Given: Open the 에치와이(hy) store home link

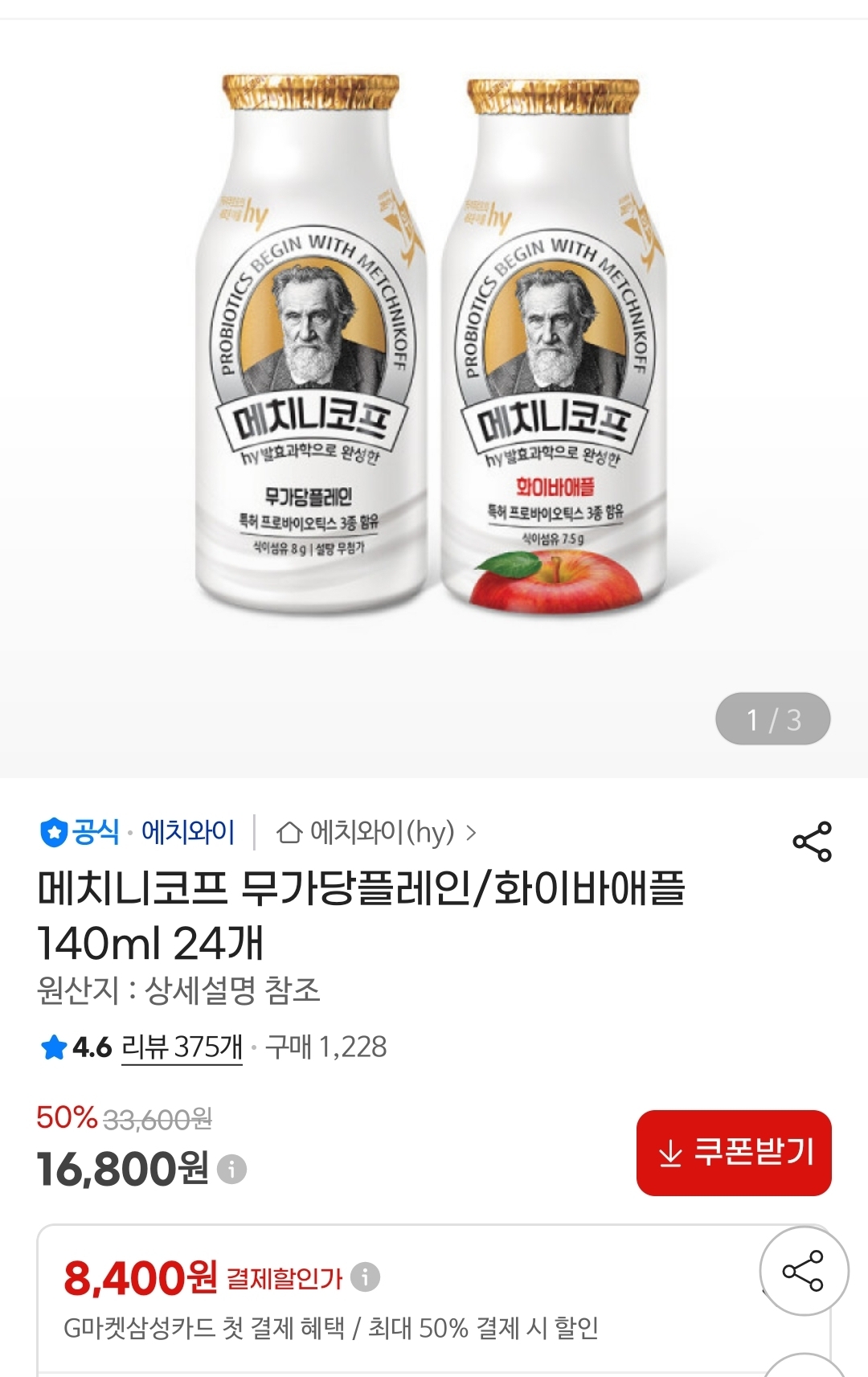Looking at the screenshot, I should coord(376,833).
